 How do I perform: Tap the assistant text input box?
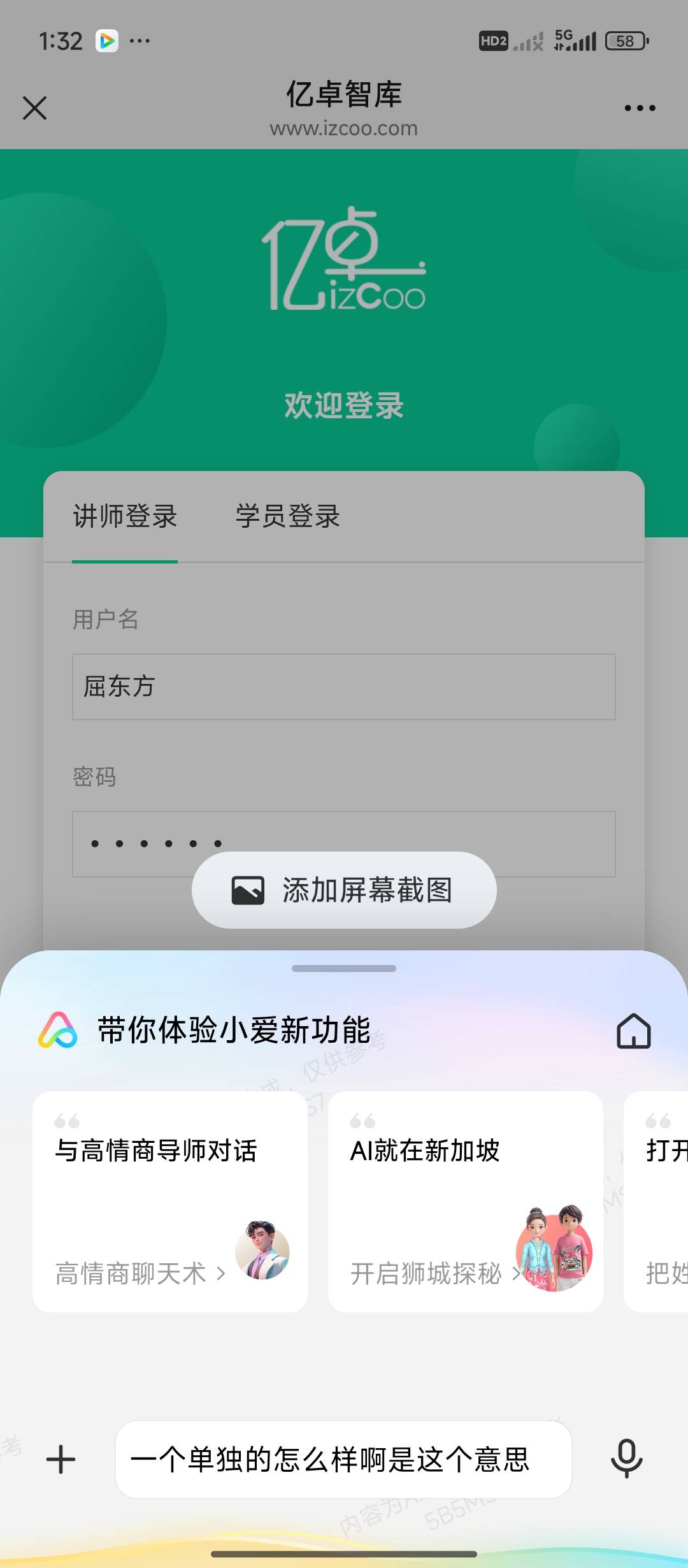click(x=343, y=1459)
